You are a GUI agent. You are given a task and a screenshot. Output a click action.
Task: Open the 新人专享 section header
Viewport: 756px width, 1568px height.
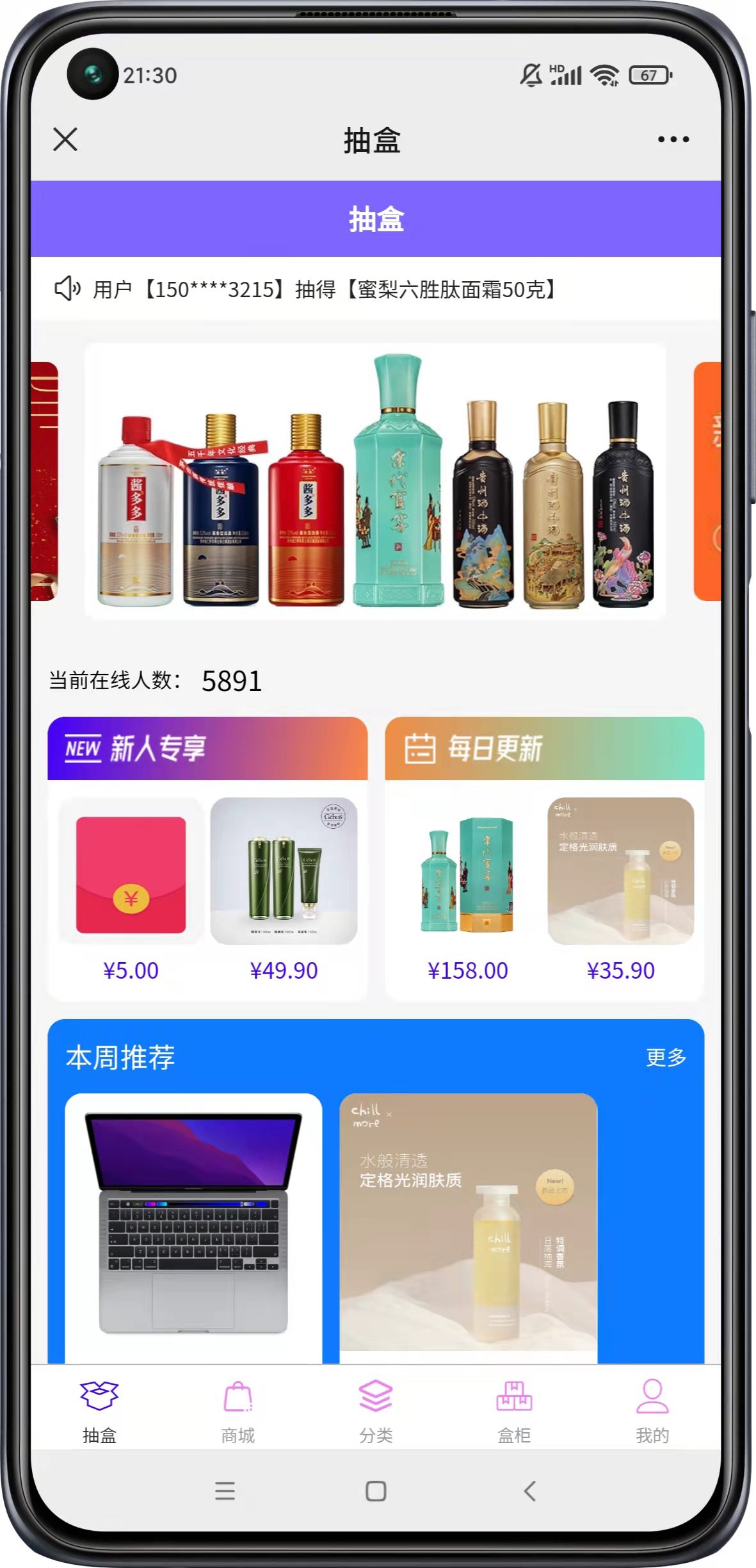coord(207,748)
